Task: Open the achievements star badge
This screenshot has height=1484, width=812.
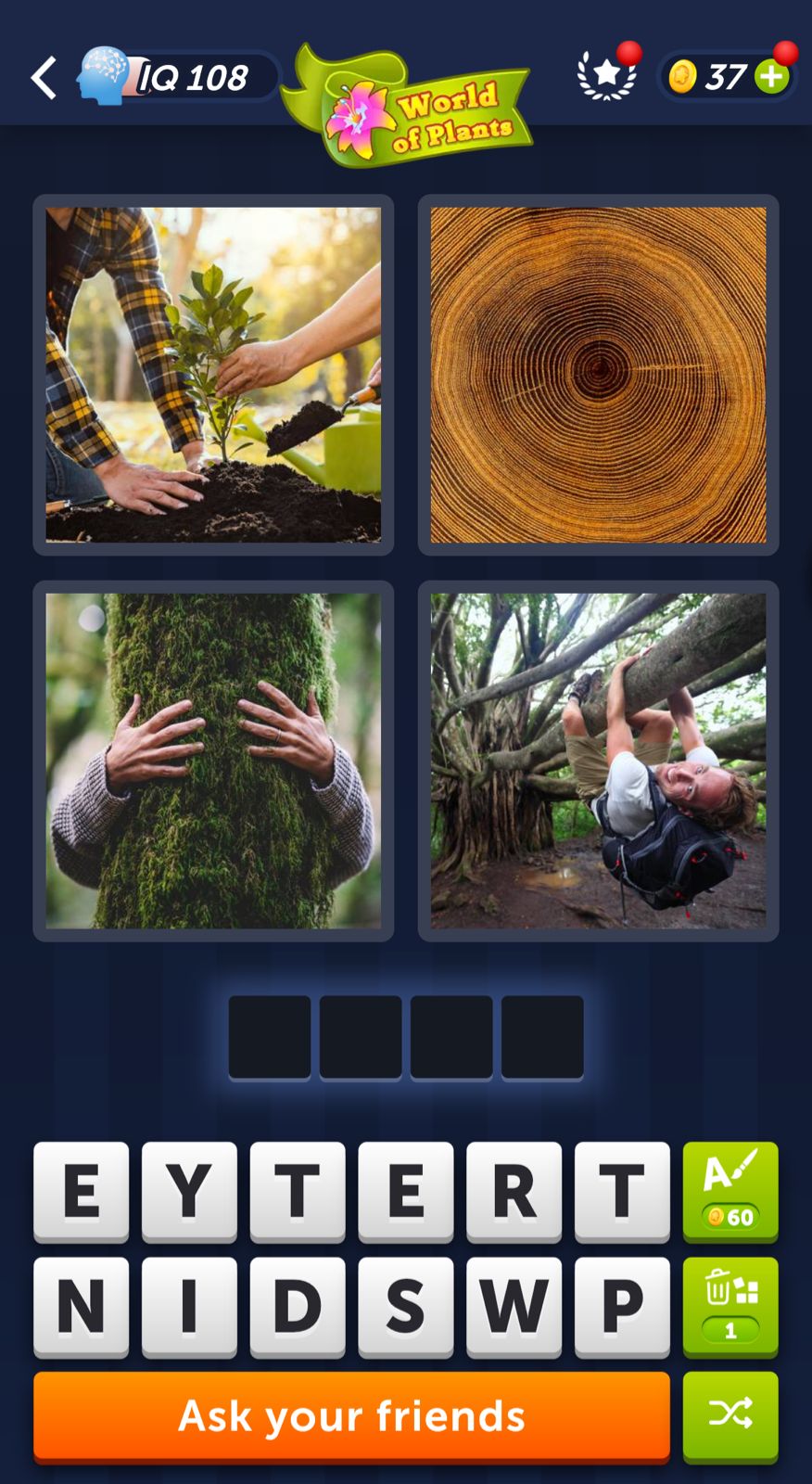Action: (x=607, y=76)
